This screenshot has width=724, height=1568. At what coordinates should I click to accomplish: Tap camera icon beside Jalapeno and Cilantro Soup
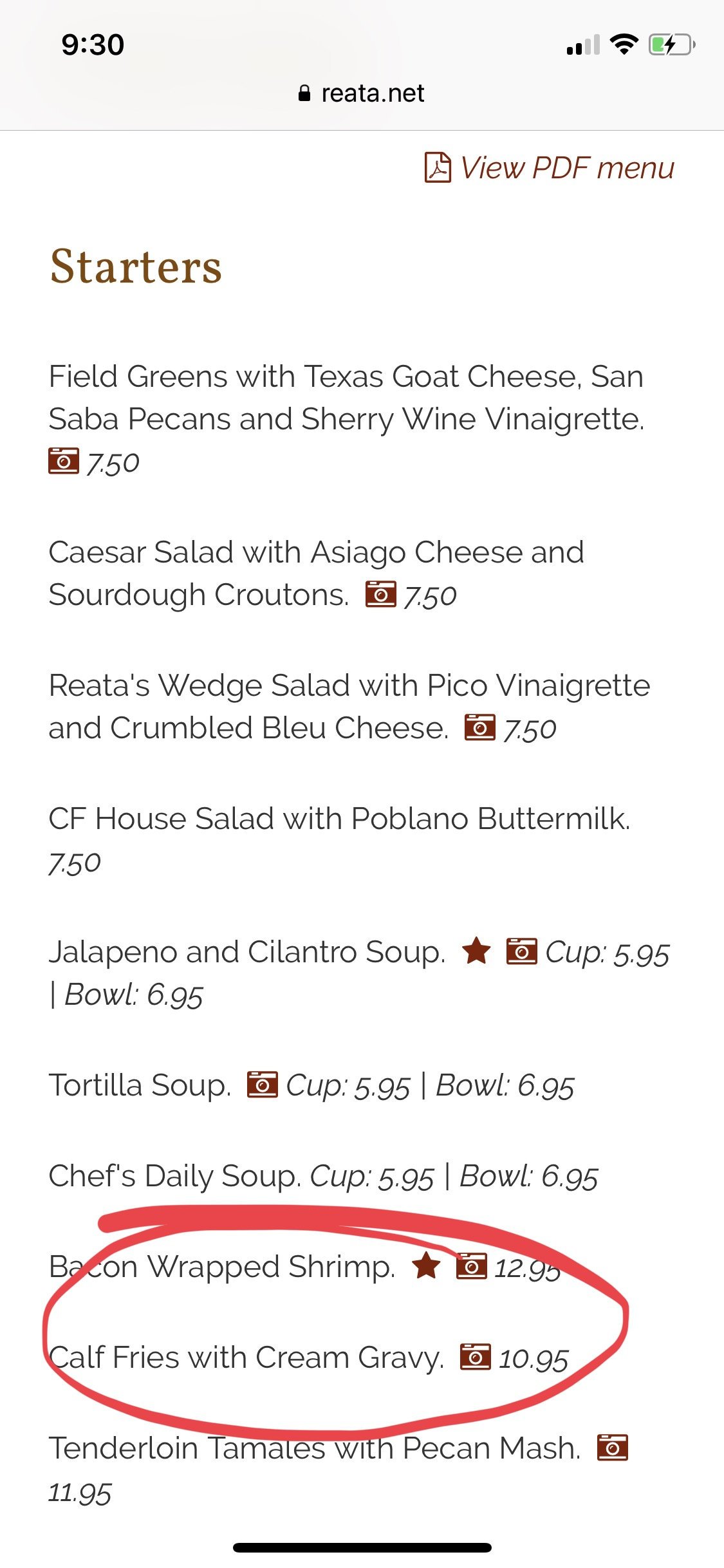[521, 951]
